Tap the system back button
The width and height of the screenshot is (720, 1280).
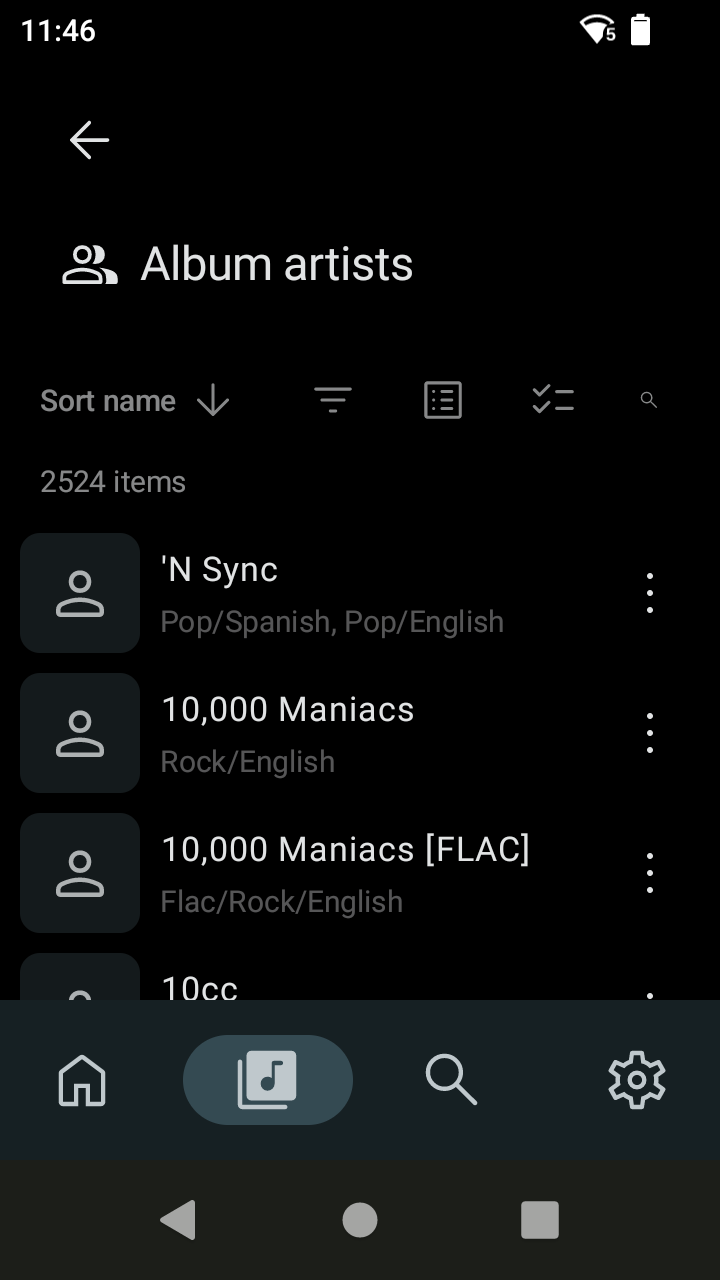click(179, 1220)
